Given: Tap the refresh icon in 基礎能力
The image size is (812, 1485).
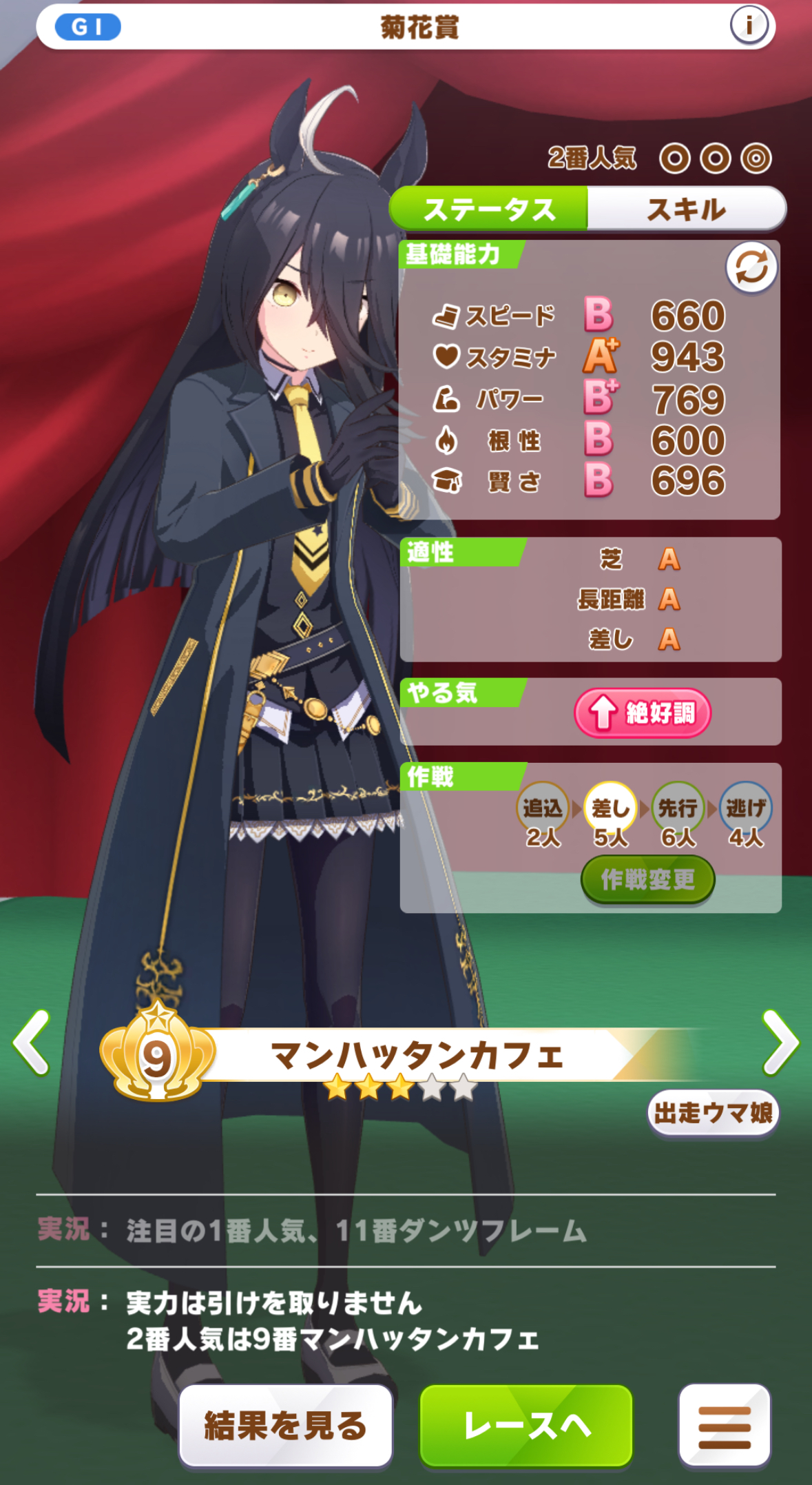Looking at the screenshot, I should (751, 267).
